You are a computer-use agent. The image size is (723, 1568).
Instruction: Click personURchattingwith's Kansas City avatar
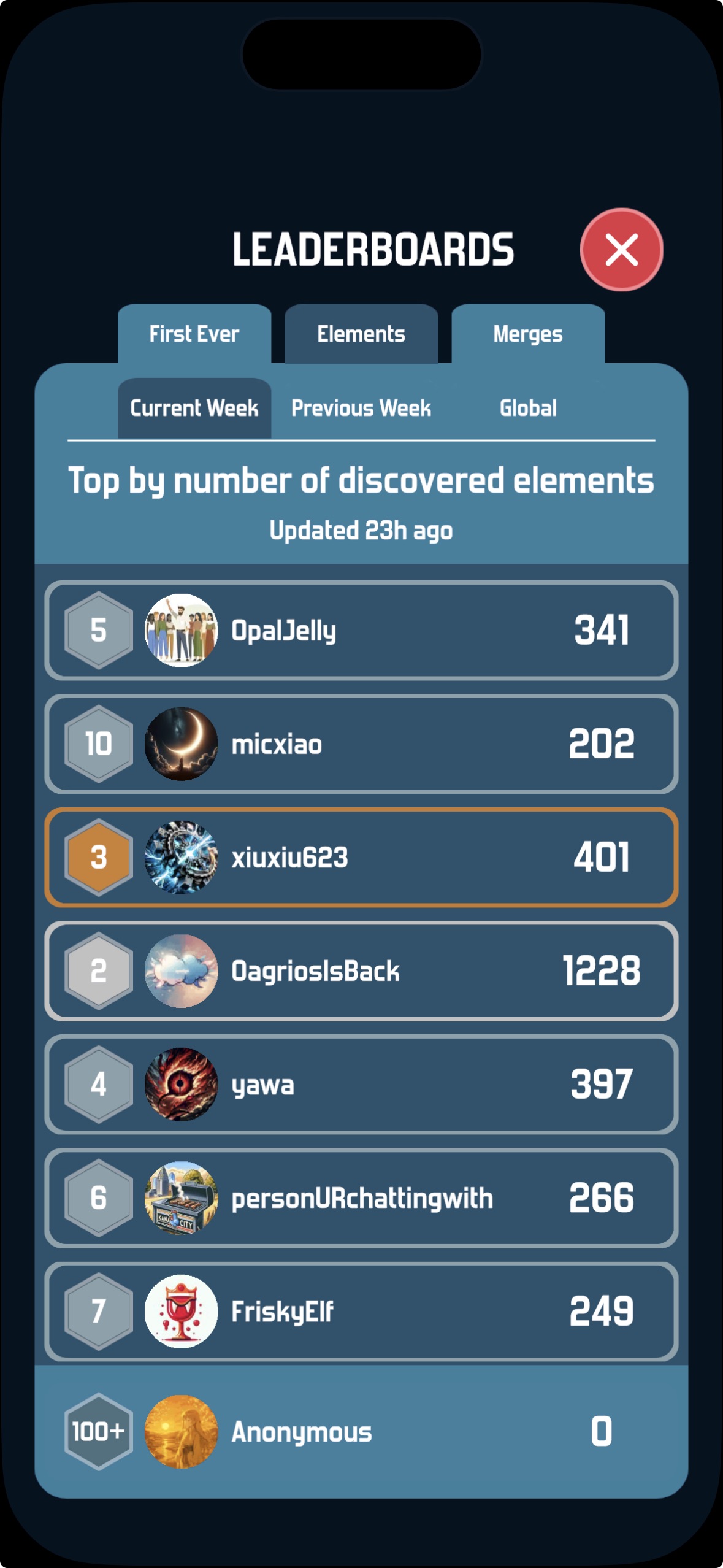(182, 1197)
